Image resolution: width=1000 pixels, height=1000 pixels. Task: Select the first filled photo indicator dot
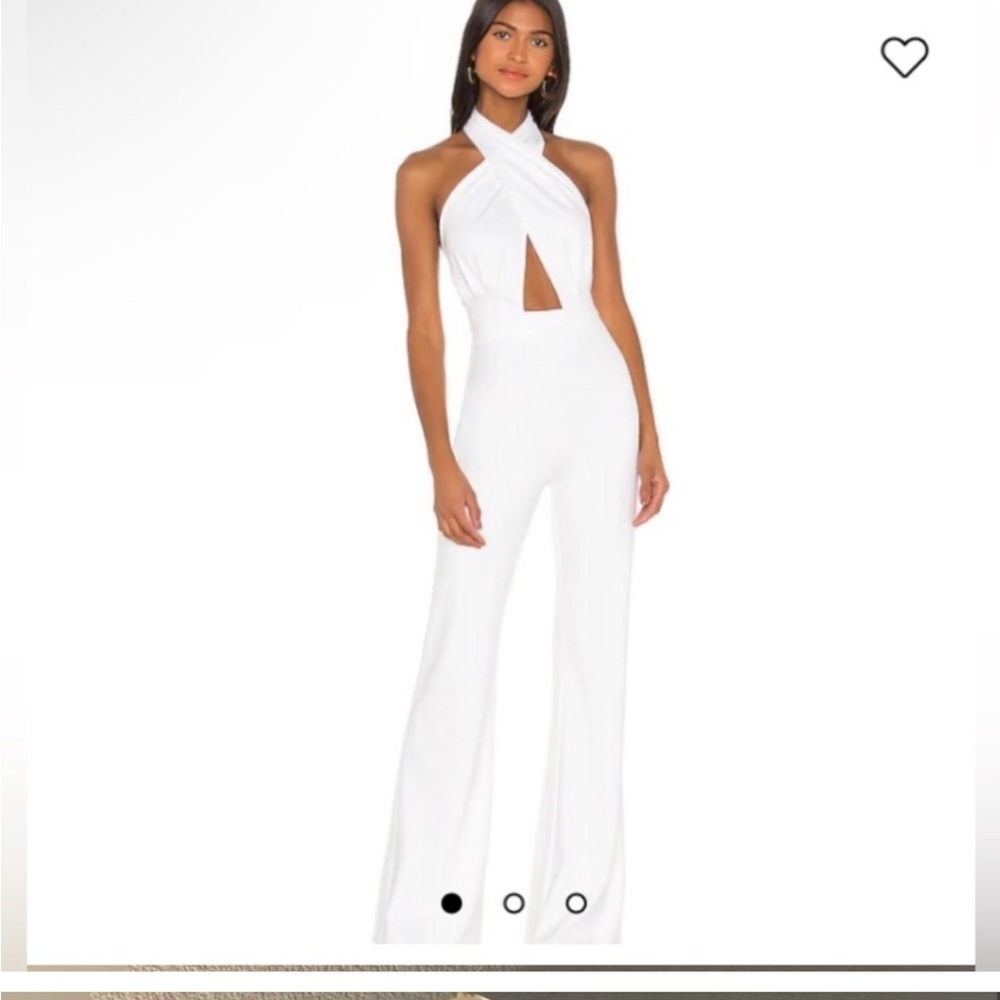(452, 903)
